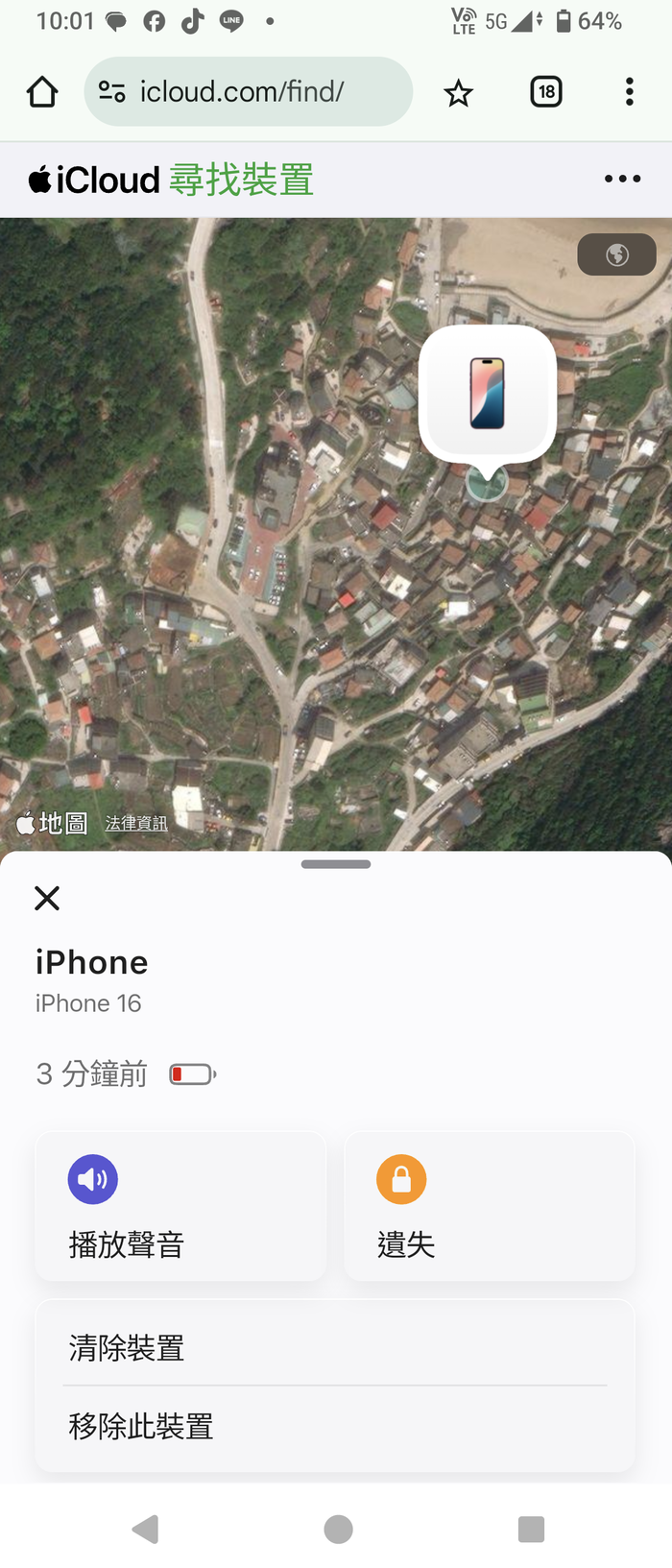Close the iPhone device panel
This screenshot has width=672, height=1568.
pos(47,898)
